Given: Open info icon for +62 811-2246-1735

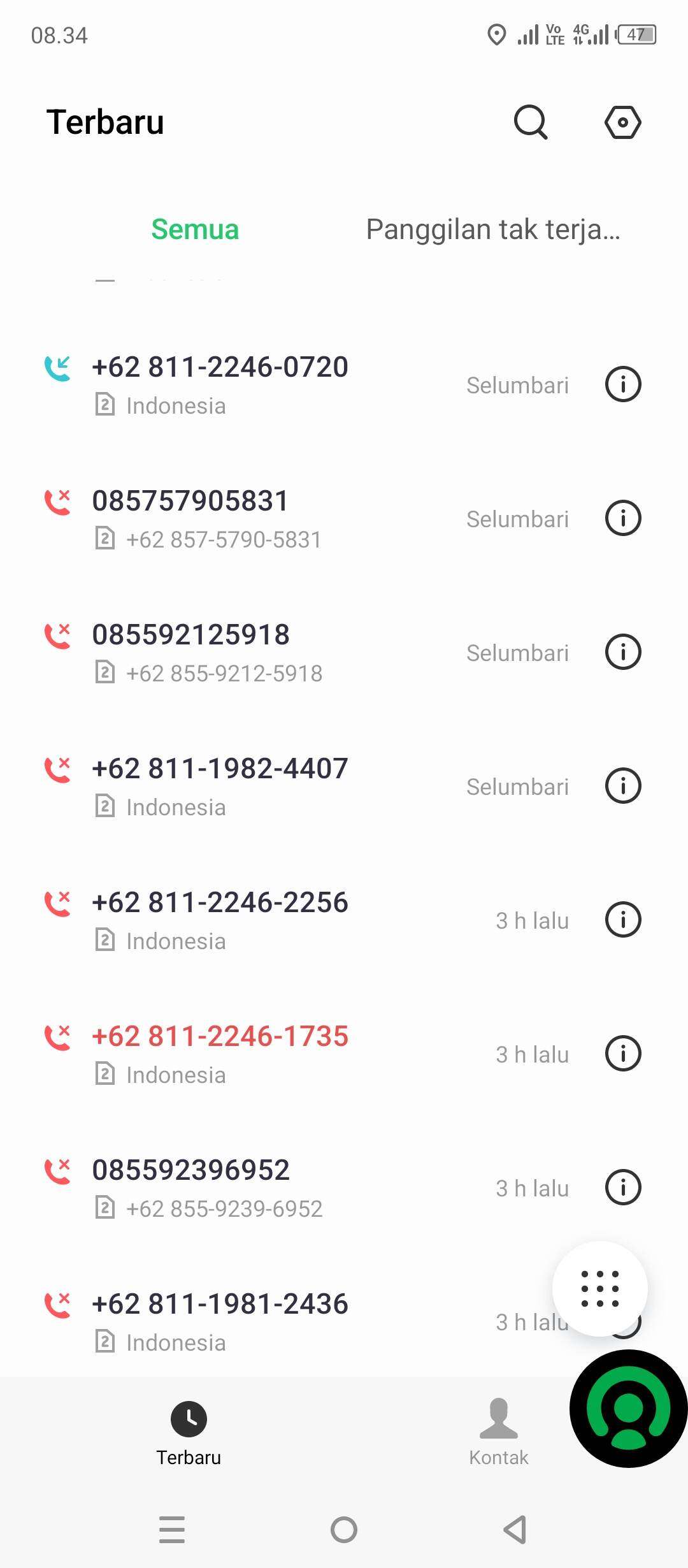Looking at the screenshot, I should [x=622, y=1054].
